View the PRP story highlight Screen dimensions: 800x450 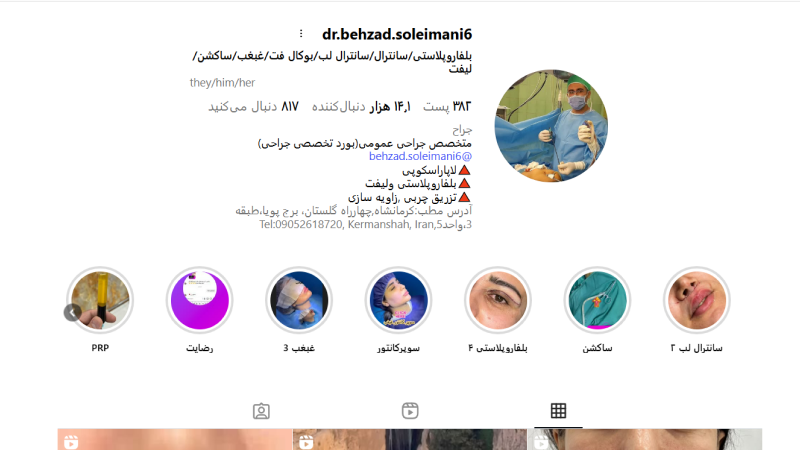[x=100, y=301]
